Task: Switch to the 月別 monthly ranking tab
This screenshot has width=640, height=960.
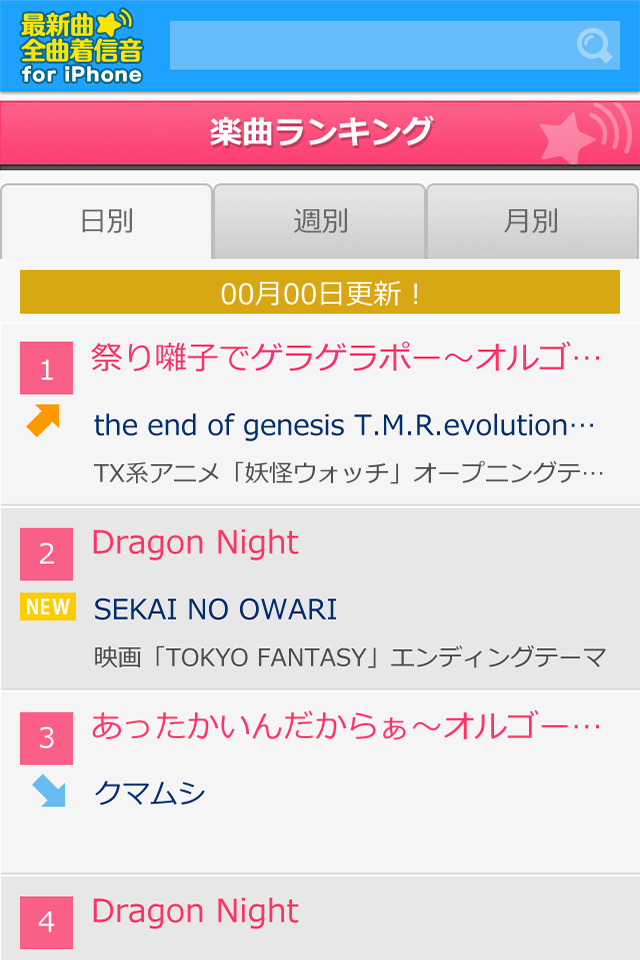Action: coord(532,221)
